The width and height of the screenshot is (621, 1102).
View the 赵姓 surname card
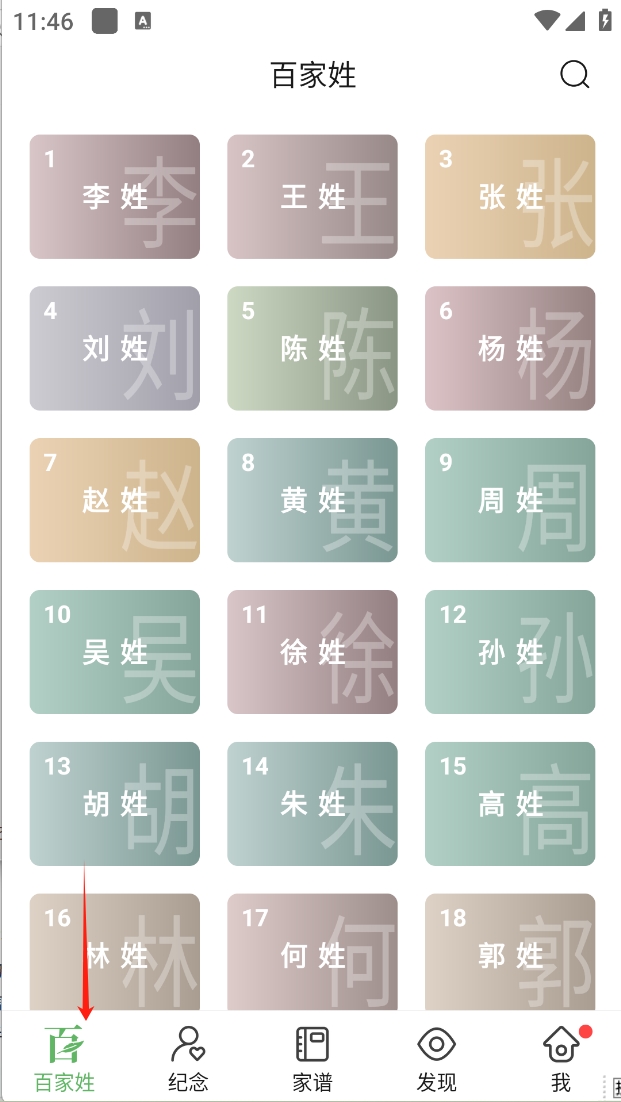pos(115,500)
